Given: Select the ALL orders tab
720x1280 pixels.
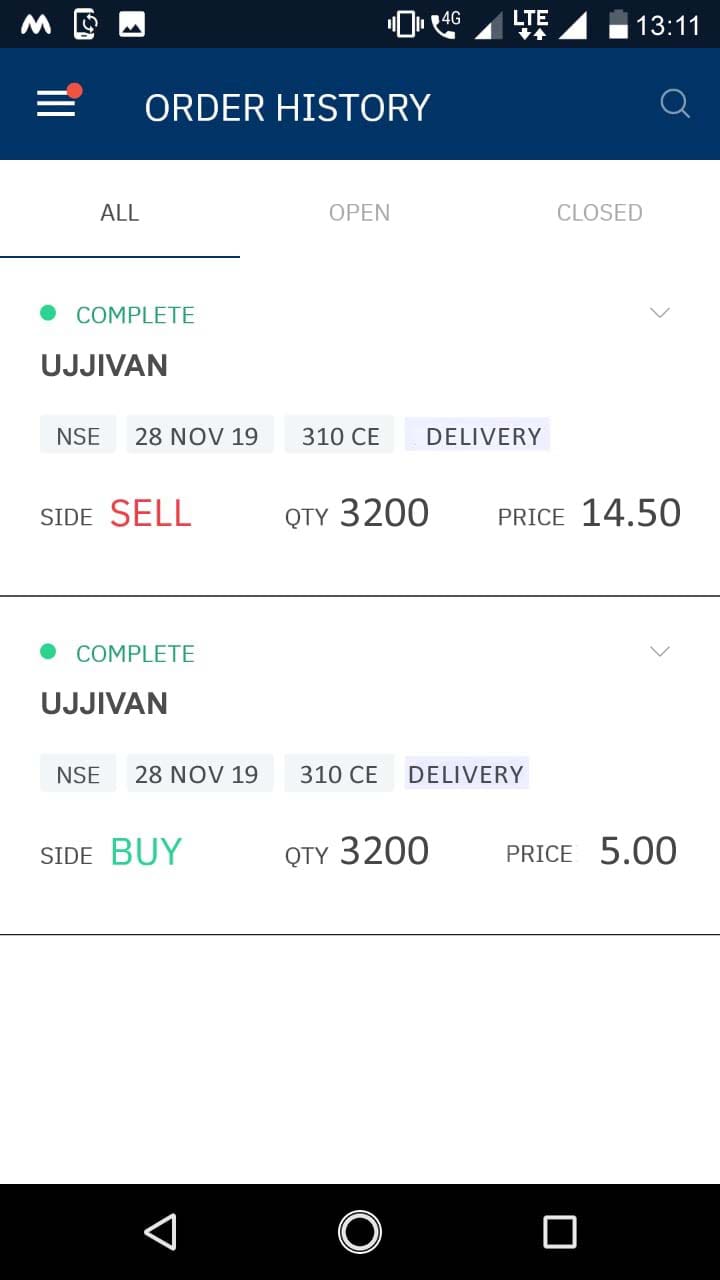Looking at the screenshot, I should pos(120,213).
